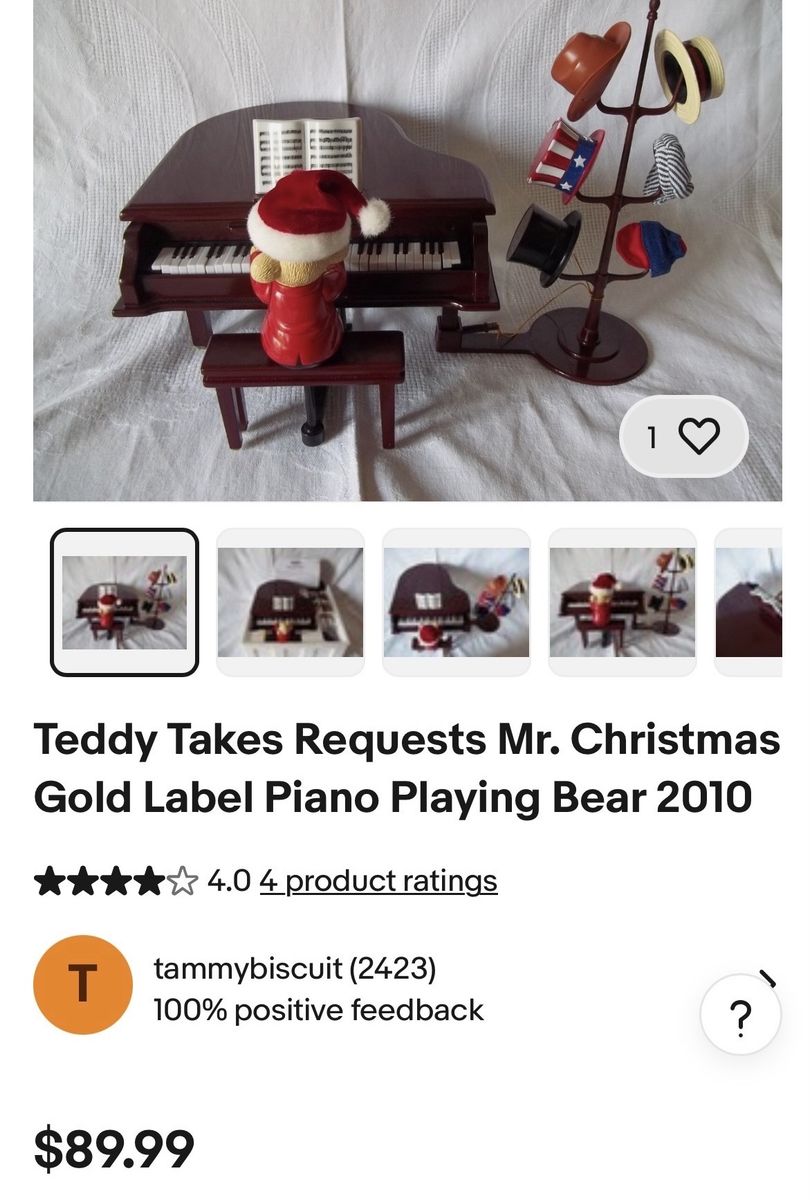Viewport: 810px width, 1200px height.
Task: View the thumbnail showing the piano in its white box
Action: pyautogui.click(x=290, y=602)
